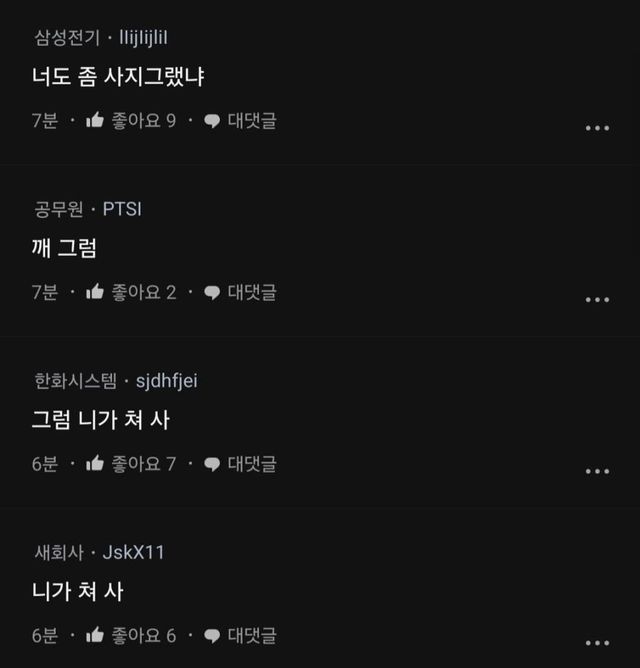Open more options for llijlijlil's comment

(x=597, y=128)
